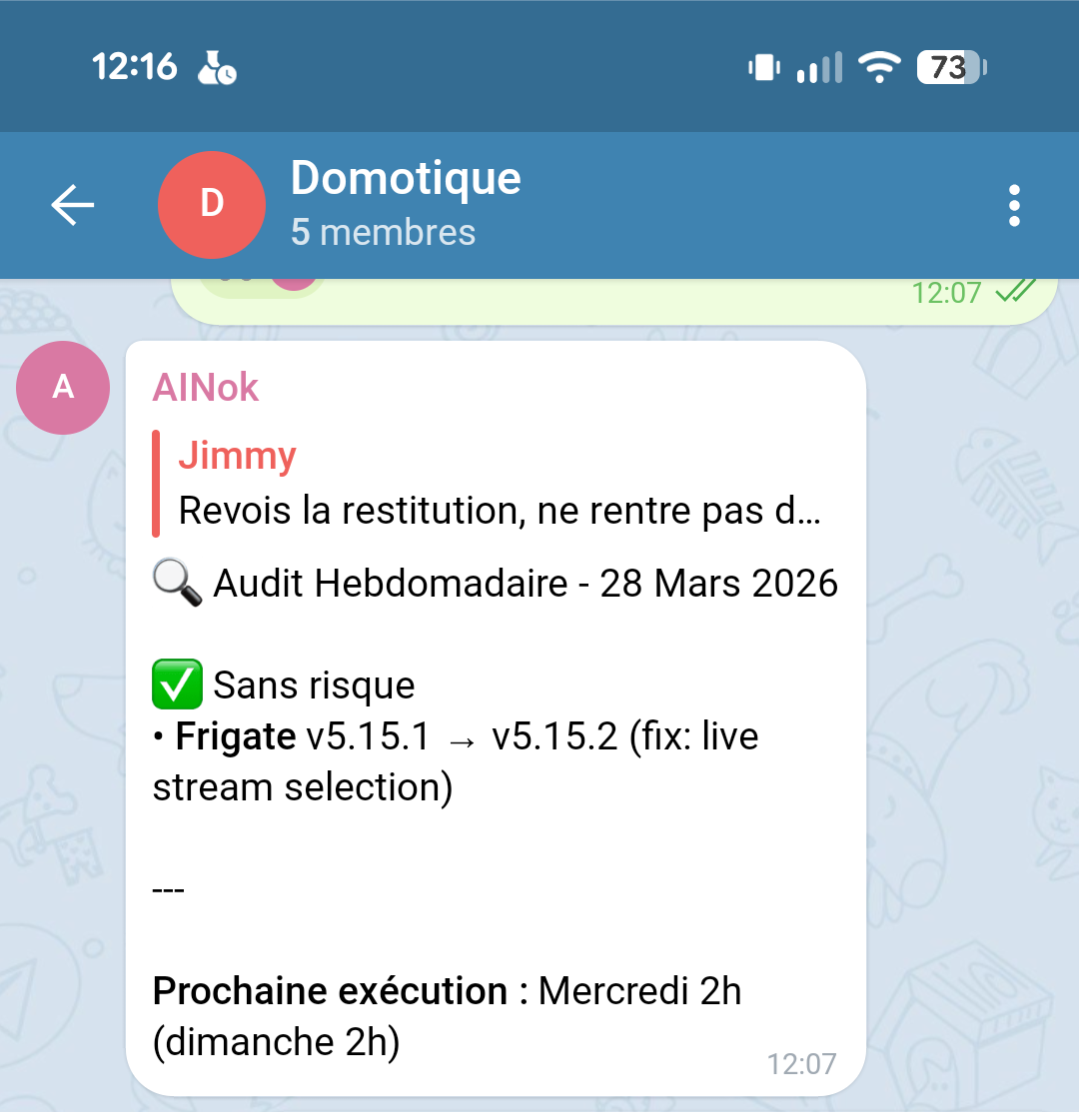View AINok's profile avatar

63,388
